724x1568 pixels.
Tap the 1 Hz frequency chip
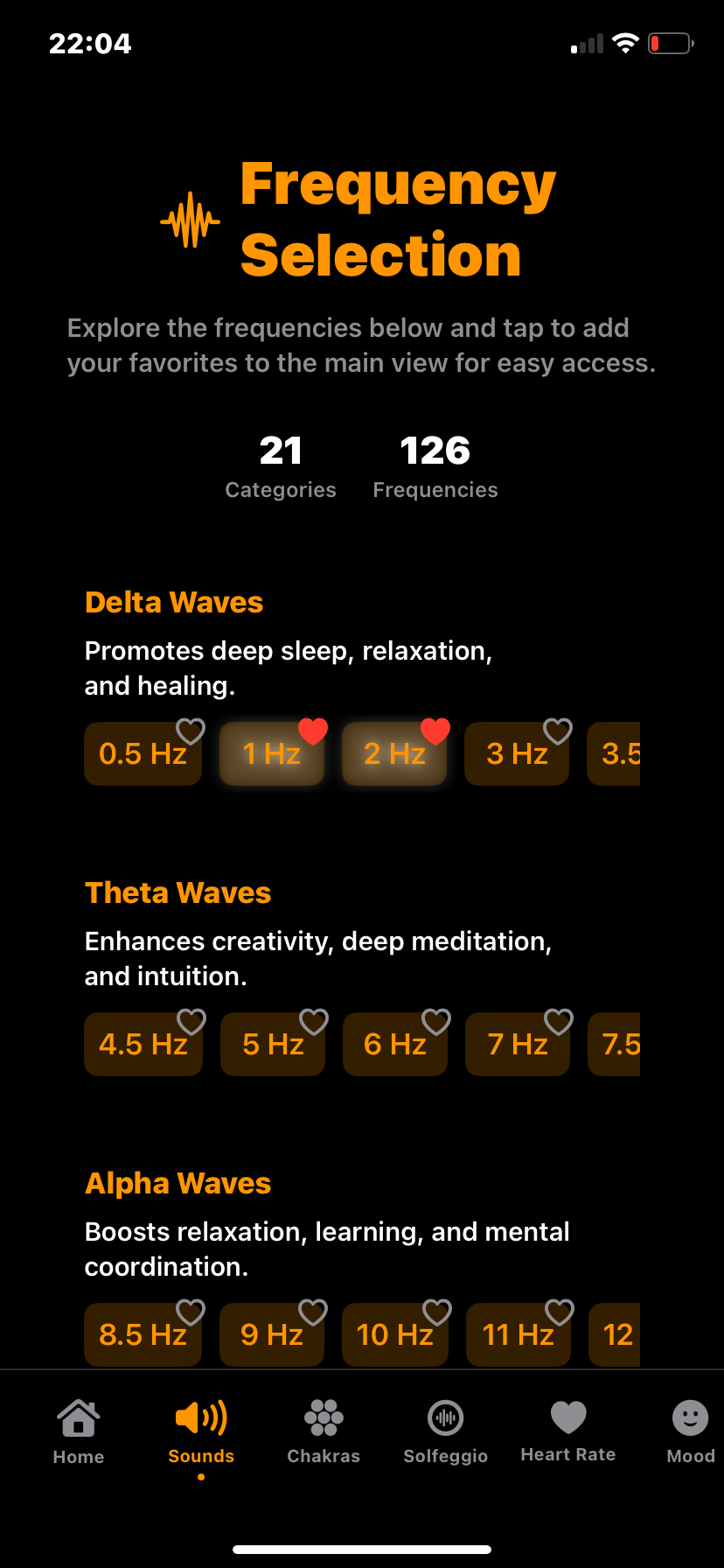[271, 754]
